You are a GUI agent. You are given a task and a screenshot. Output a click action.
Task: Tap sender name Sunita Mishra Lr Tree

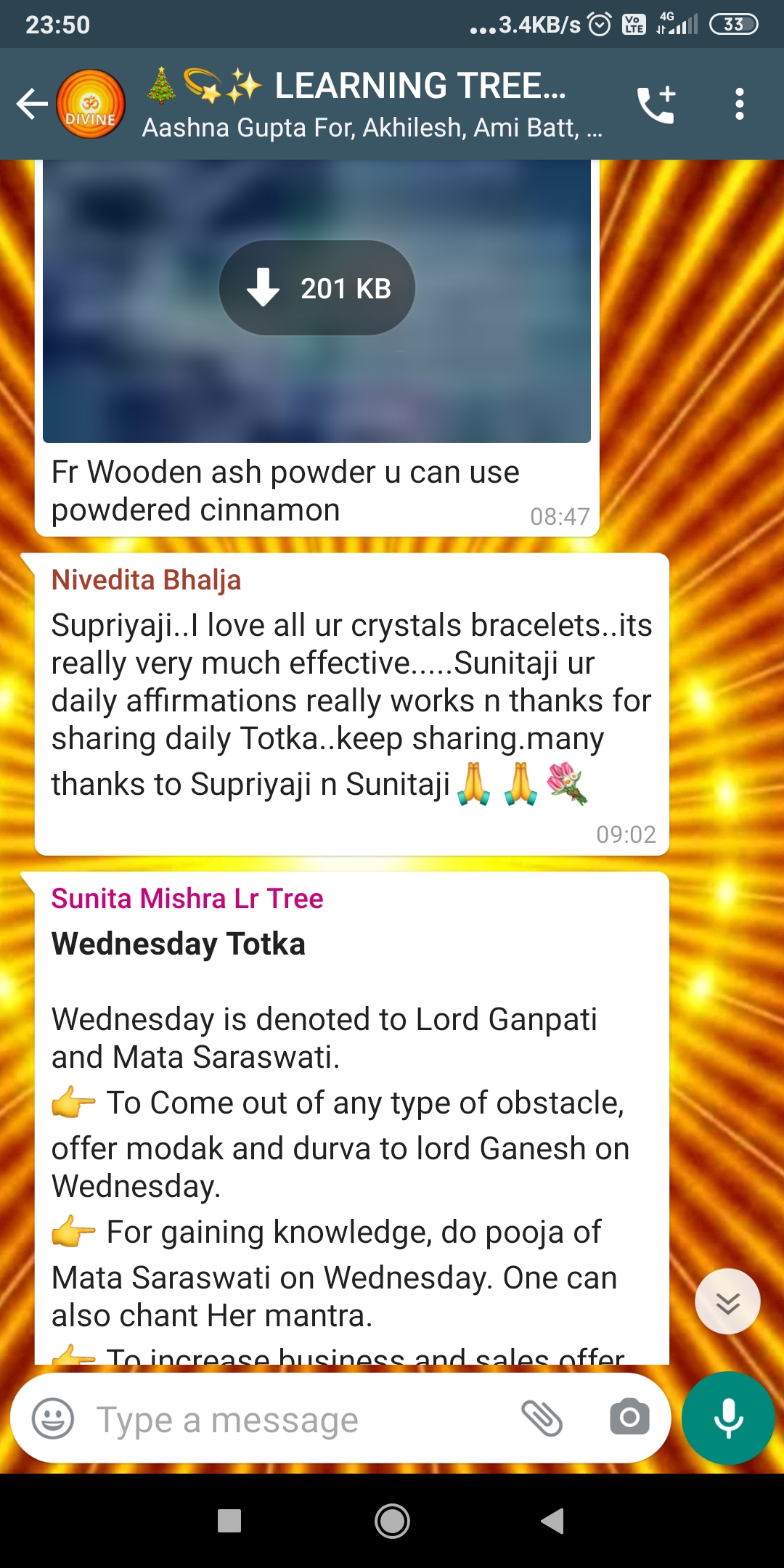pyautogui.click(x=187, y=899)
